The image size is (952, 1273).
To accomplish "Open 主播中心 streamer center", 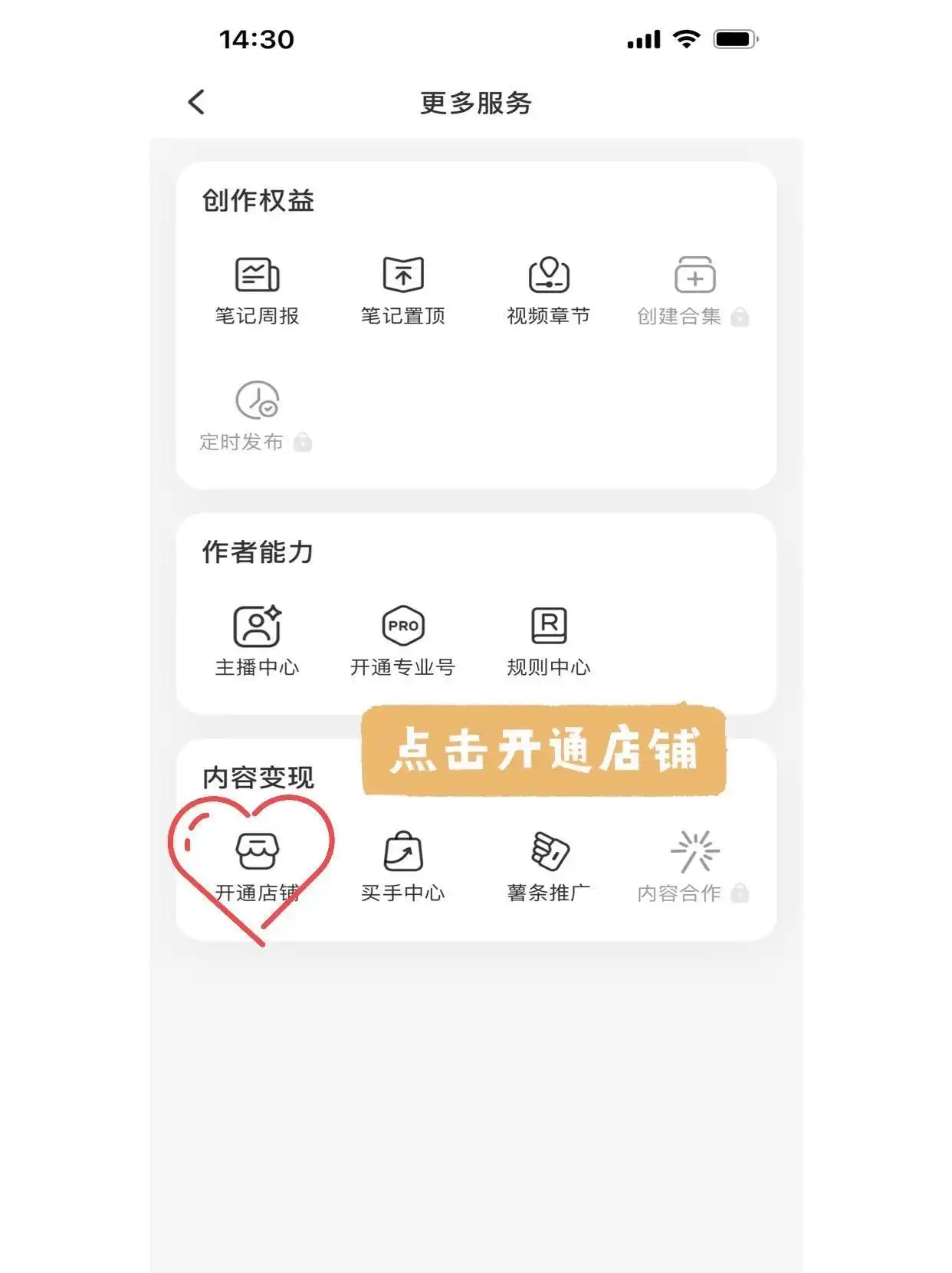I will point(257,641).
